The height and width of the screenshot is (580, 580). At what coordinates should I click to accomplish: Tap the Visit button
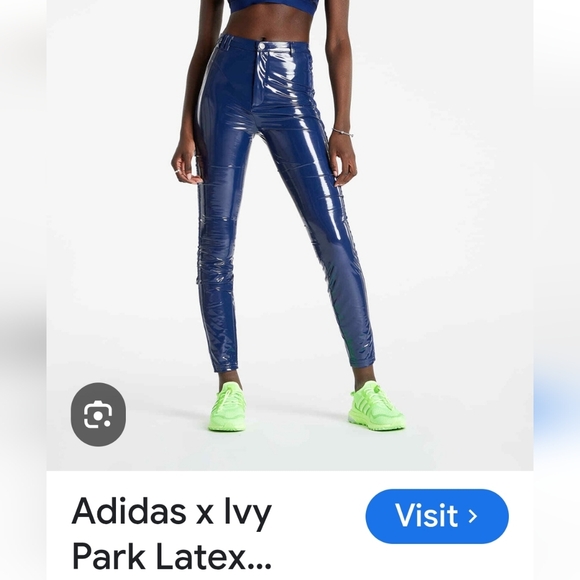point(437,516)
